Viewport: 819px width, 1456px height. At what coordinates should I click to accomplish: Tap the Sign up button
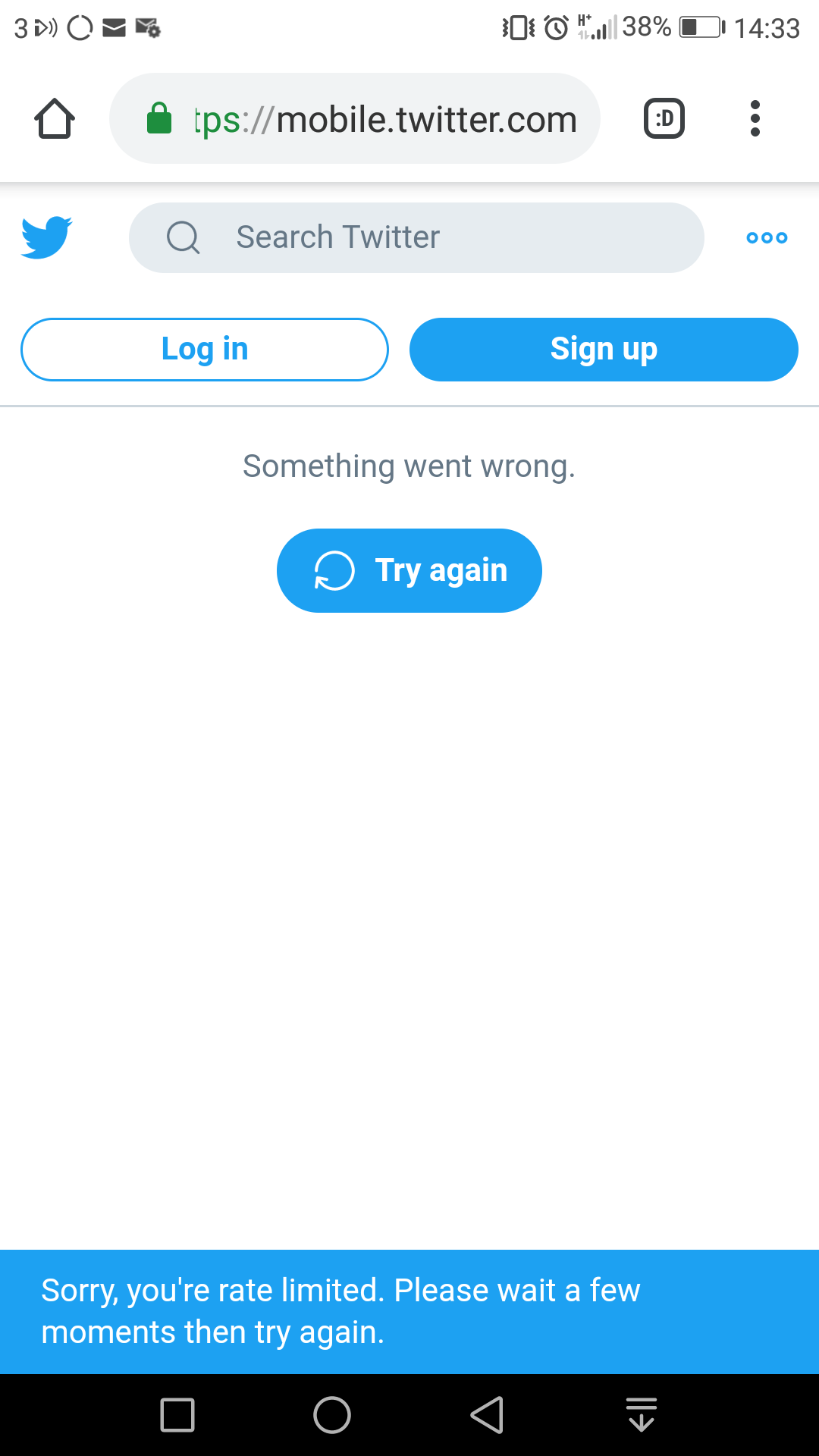point(604,350)
